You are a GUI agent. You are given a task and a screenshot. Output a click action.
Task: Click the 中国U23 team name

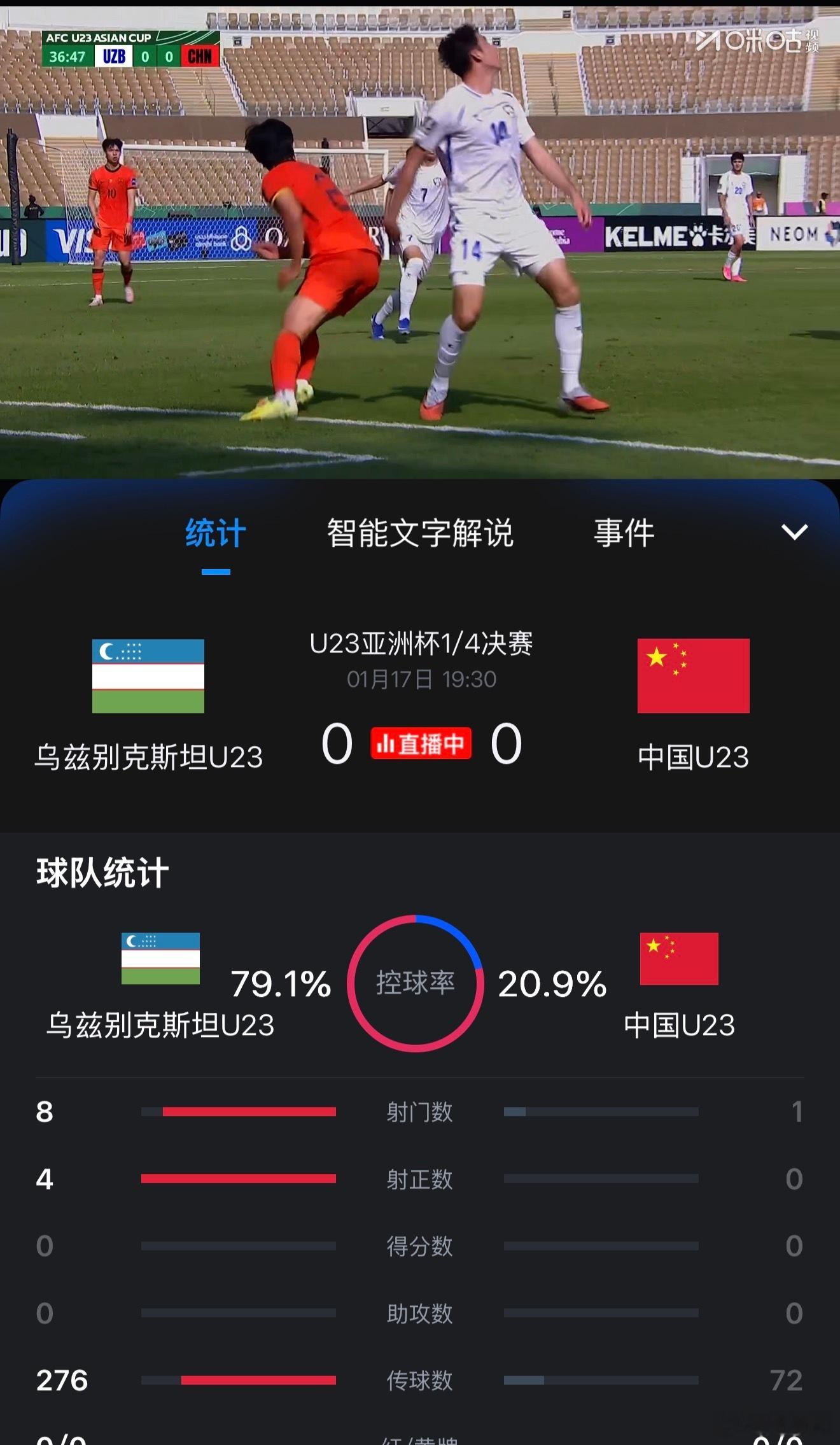point(694,756)
